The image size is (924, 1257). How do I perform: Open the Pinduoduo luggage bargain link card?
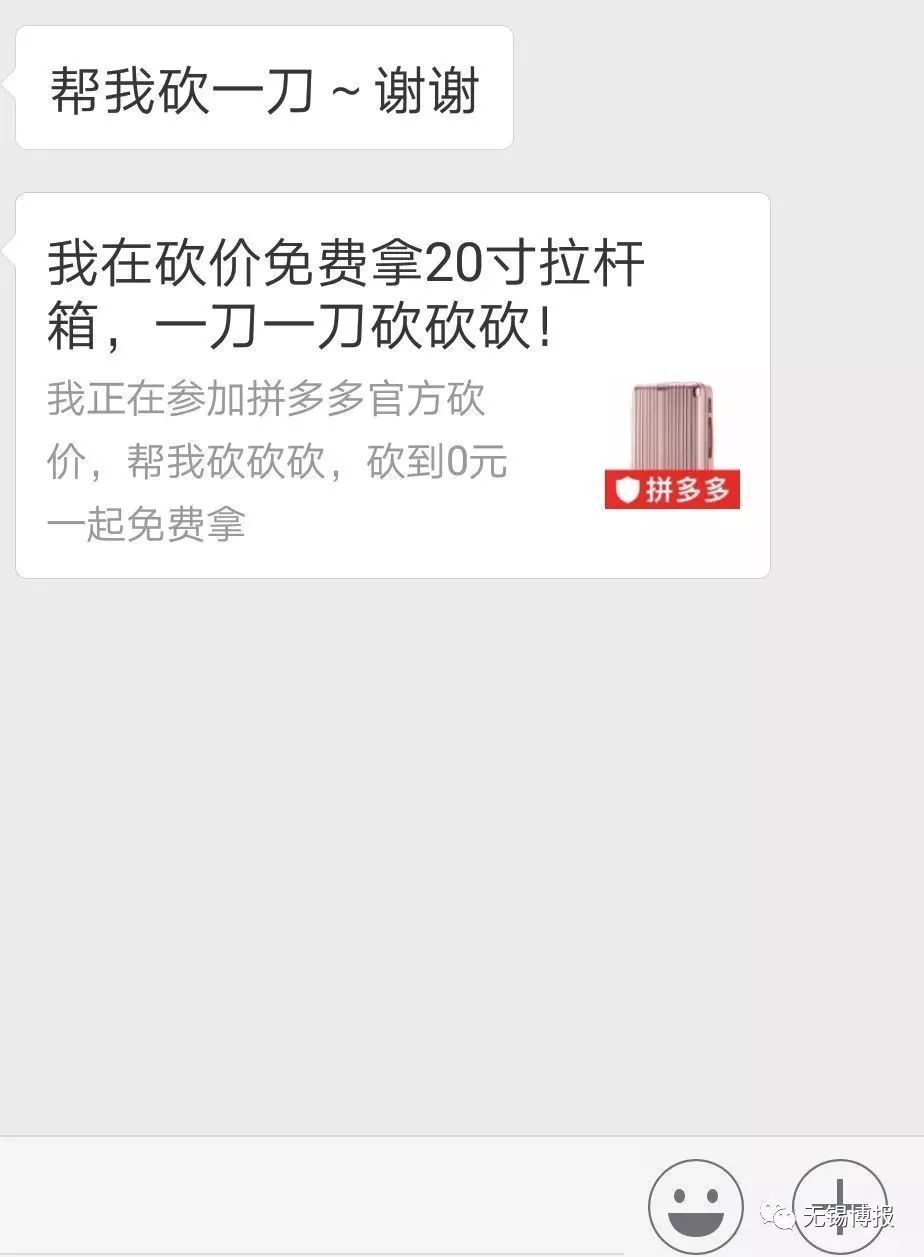pyautogui.click(x=392, y=385)
